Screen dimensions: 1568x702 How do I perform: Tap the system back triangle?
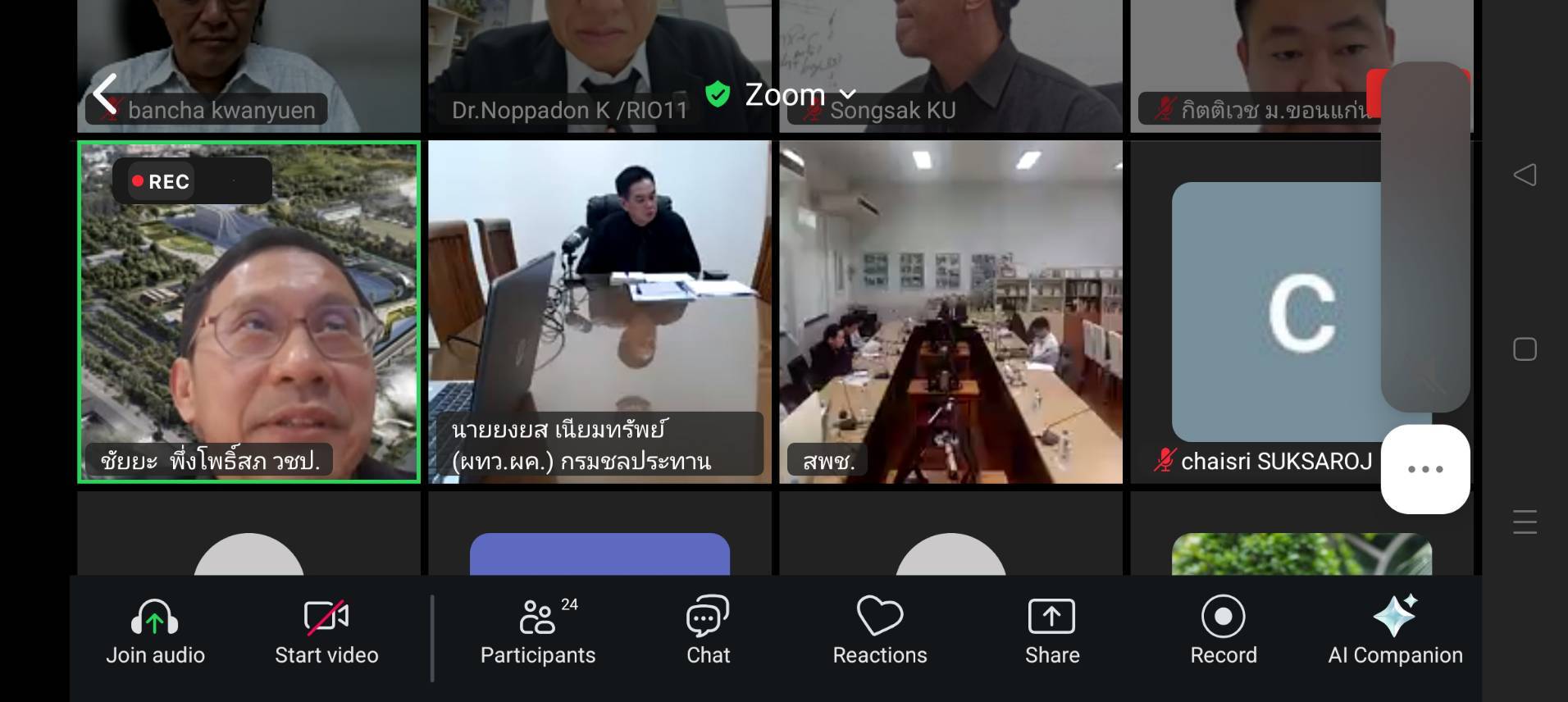1525,175
